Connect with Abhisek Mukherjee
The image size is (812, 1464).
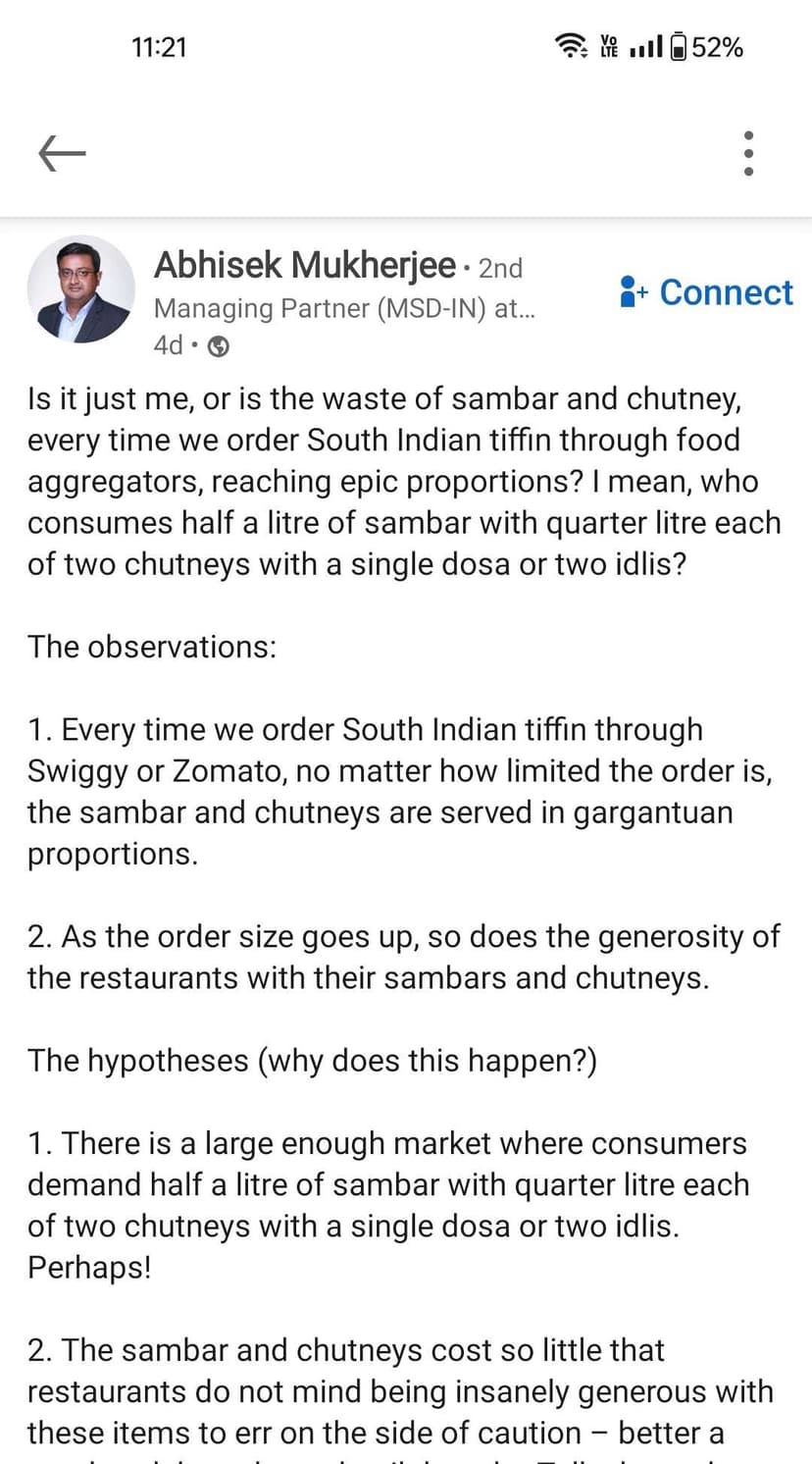pyautogui.click(x=706, y=292)
